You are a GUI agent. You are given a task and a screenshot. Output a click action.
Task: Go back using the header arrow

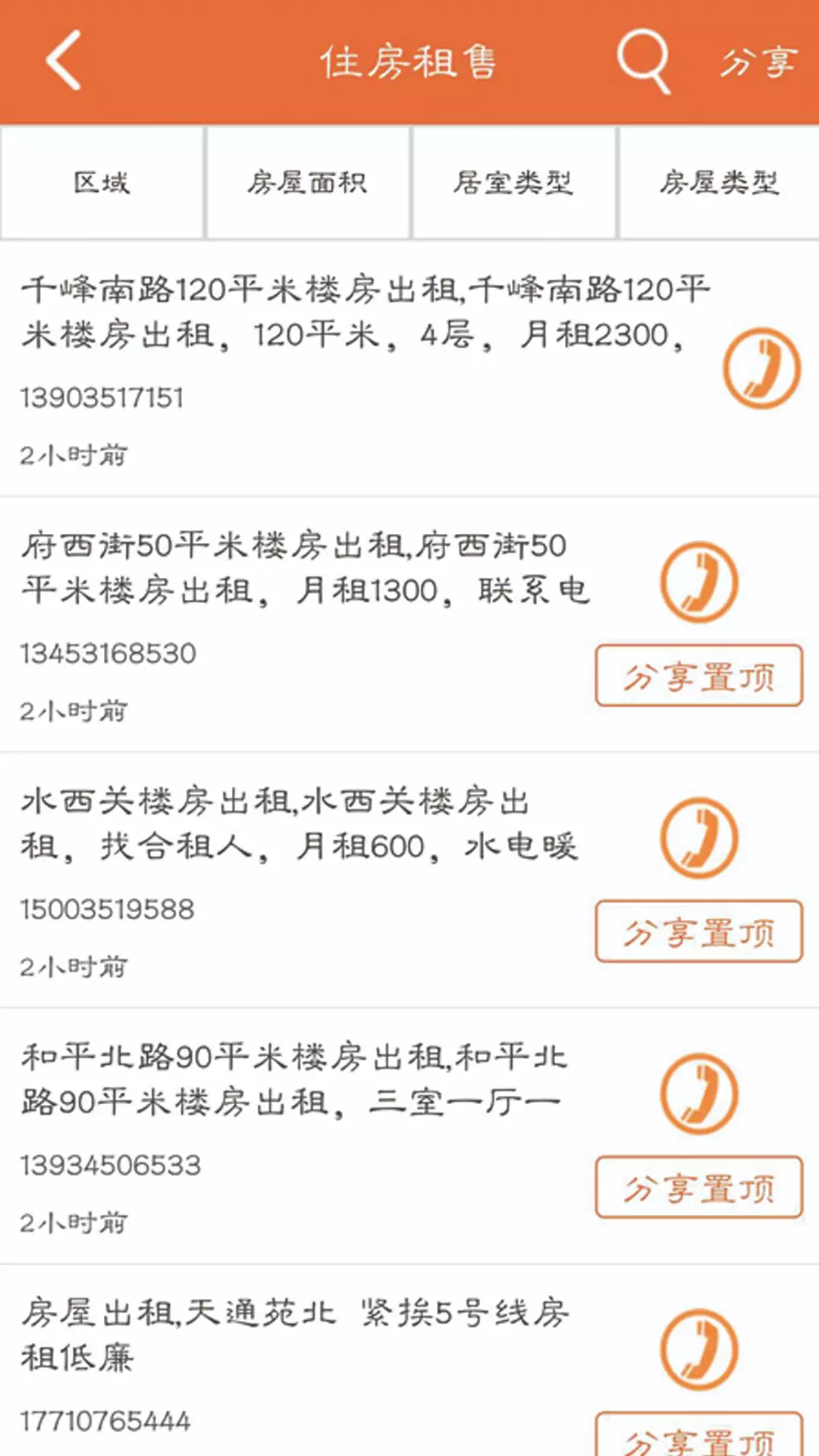(64, 61)
